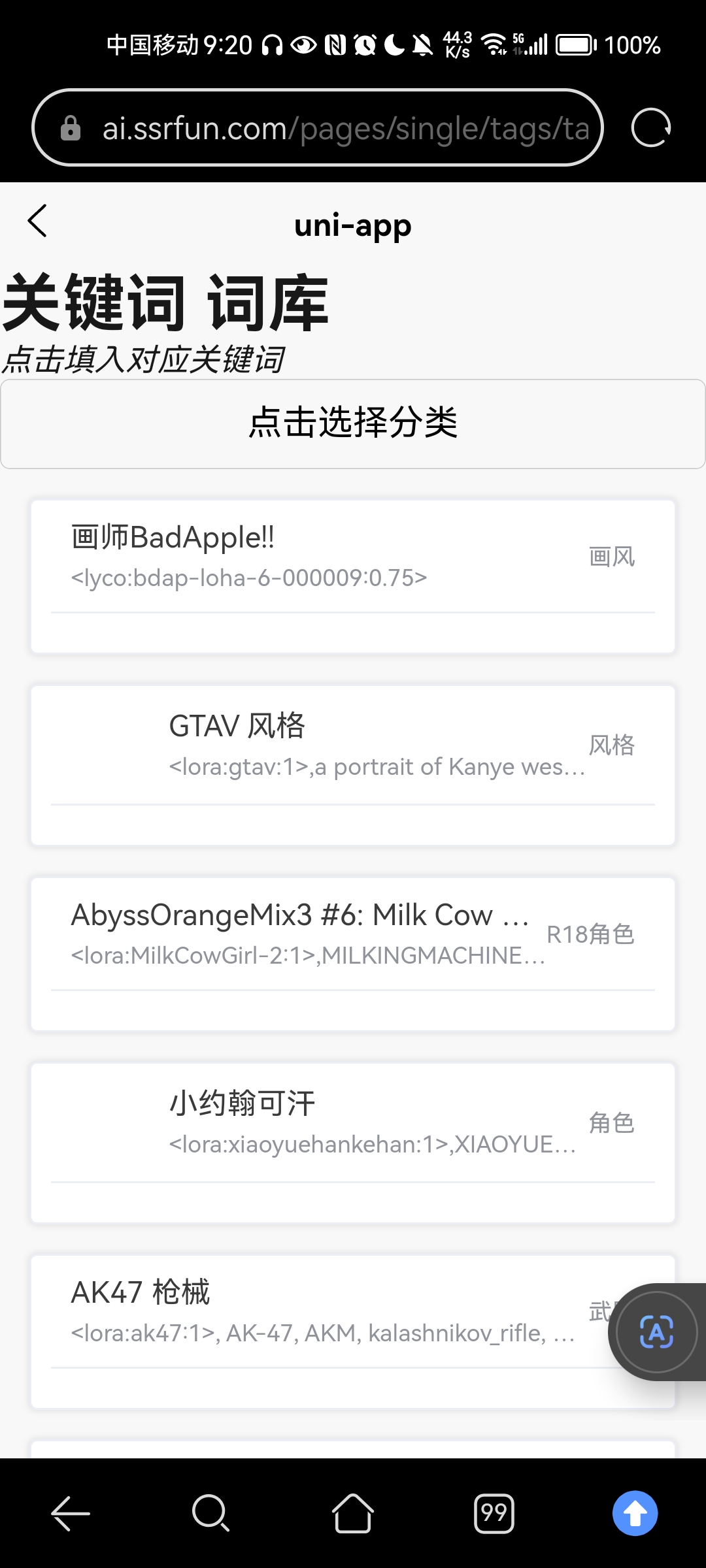Go back using the uni-app header arrow
Screen dimensions: 706x1568
click(x=37, y=221)
